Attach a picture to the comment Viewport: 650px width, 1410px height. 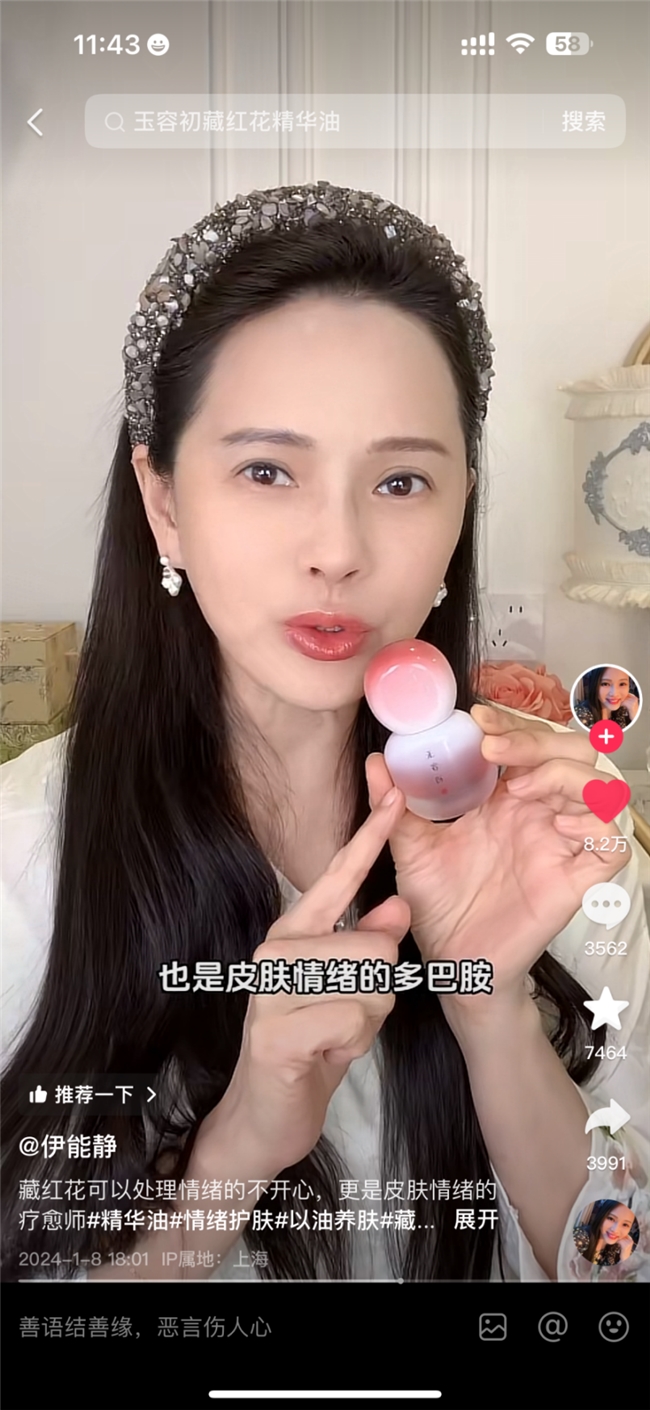pyautogui.click(x=493, y=1327)
